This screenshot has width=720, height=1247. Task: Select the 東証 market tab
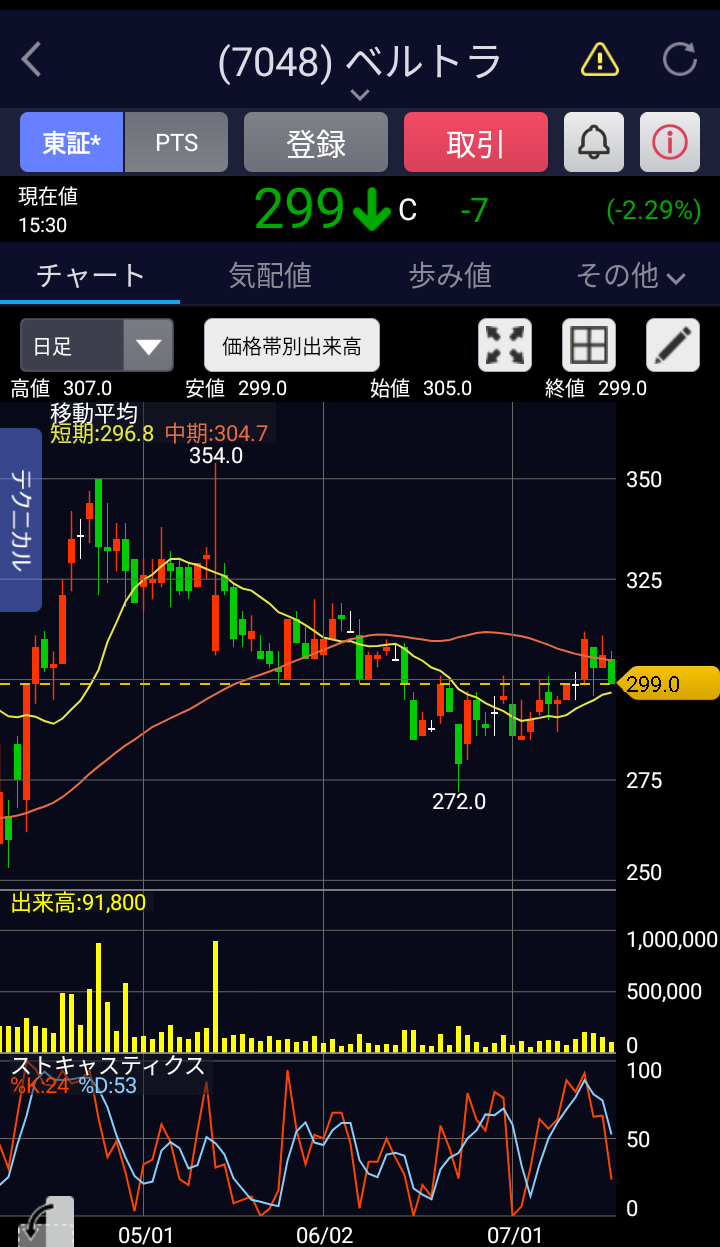(x=72, y=143)
